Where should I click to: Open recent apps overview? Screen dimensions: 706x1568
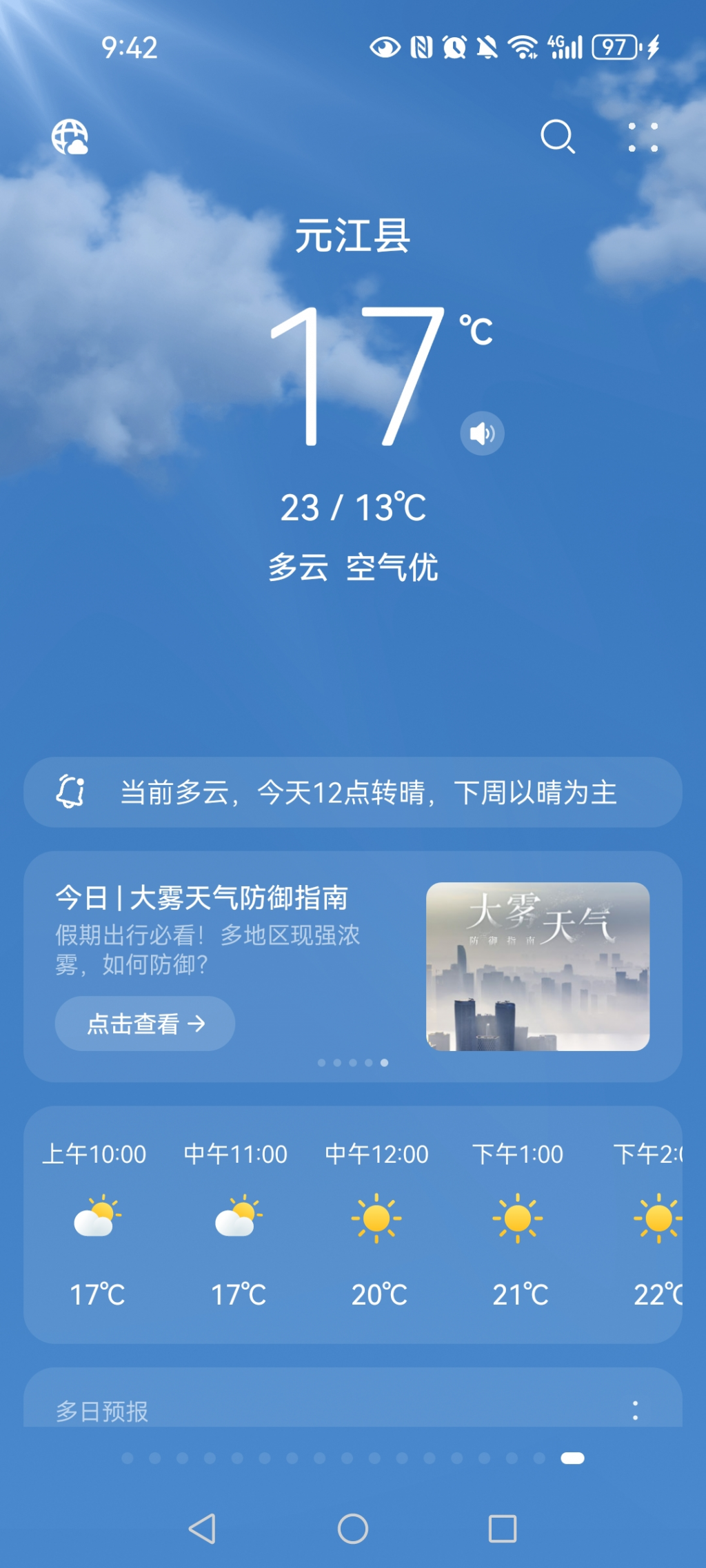(x=503, y=1529)
